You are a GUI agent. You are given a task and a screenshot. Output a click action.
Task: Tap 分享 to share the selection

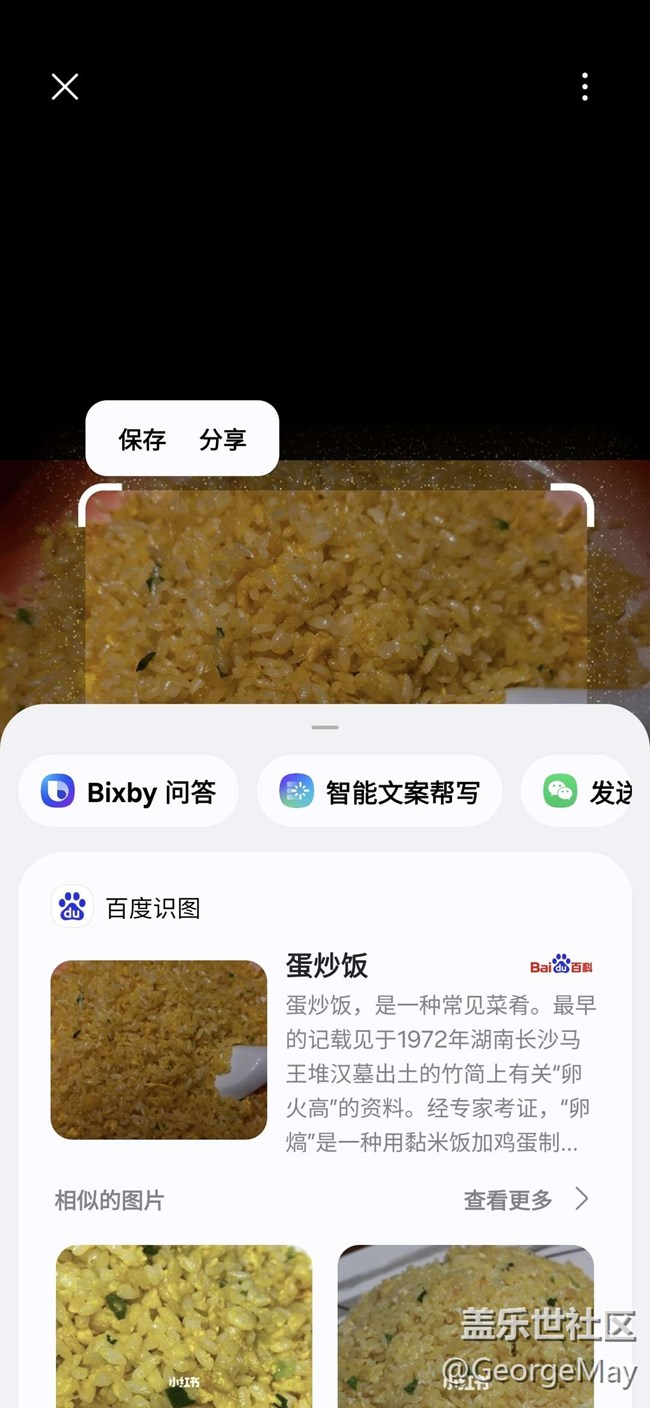tap(222, 439)
